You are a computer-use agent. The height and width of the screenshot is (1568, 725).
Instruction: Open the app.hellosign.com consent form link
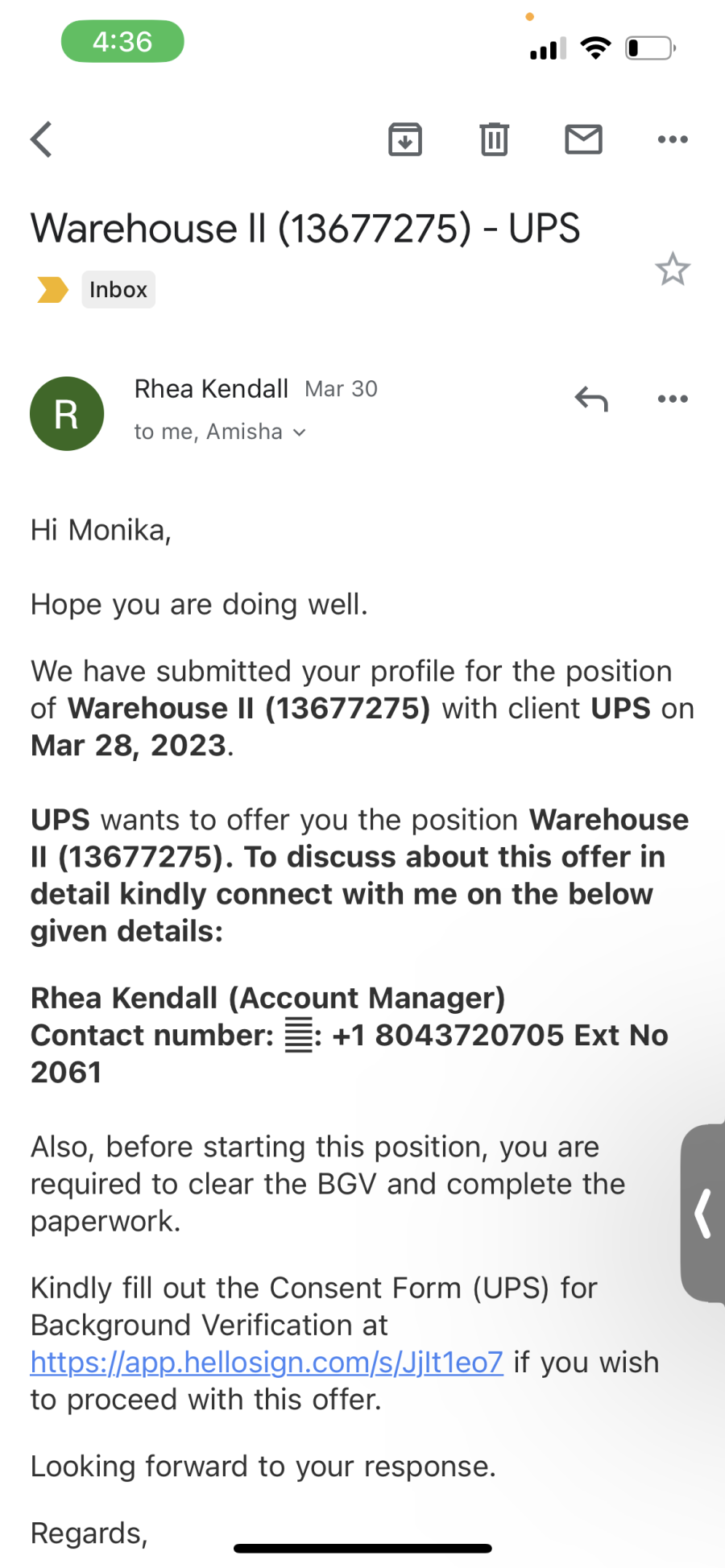point(267,1362)
